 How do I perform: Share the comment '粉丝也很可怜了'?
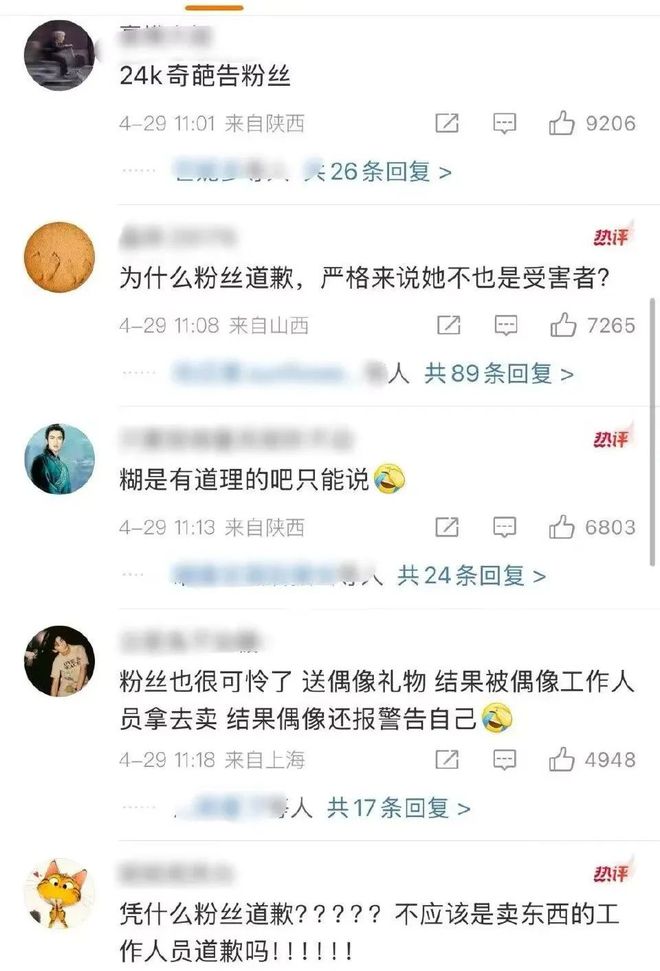click(x=447, y=760)
